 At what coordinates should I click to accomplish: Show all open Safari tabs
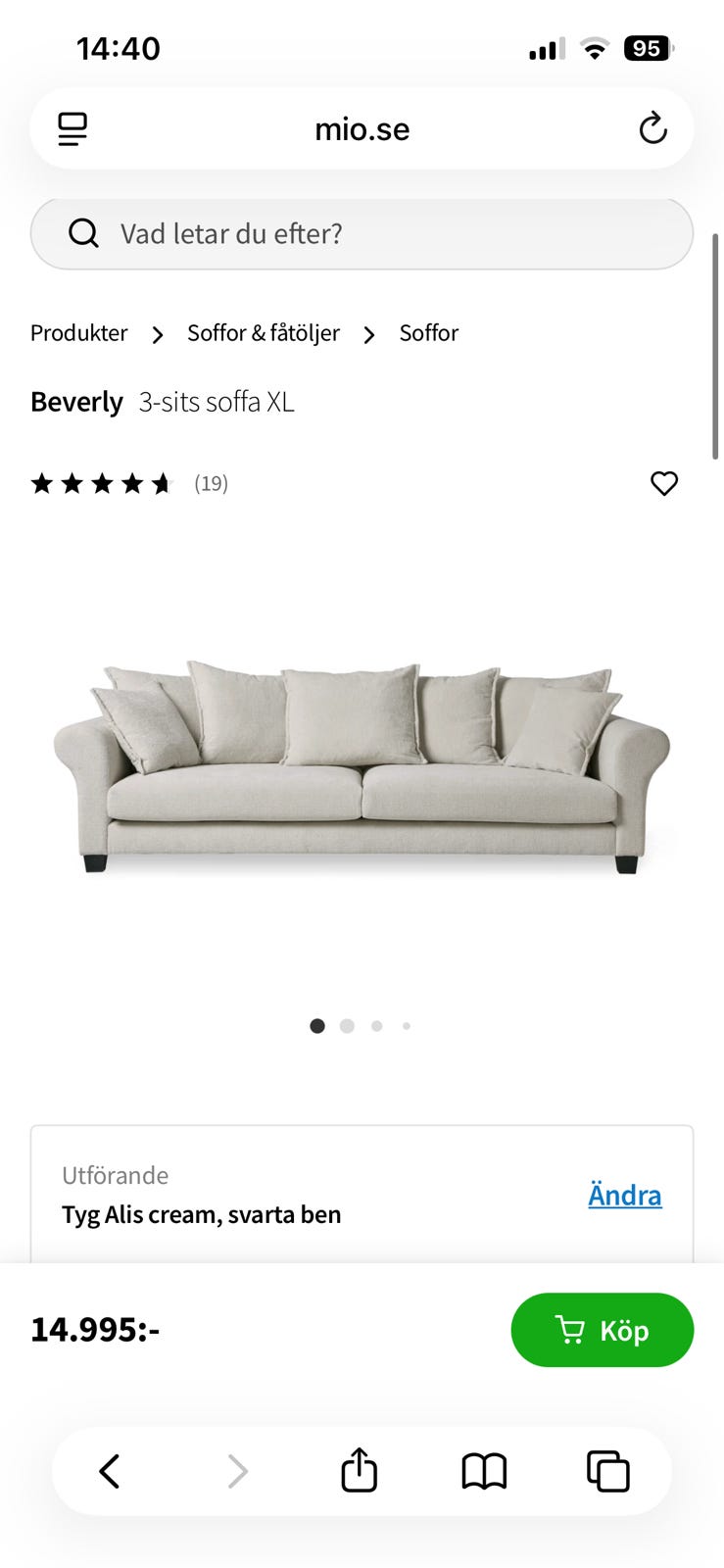click(x=607, y=1471)
